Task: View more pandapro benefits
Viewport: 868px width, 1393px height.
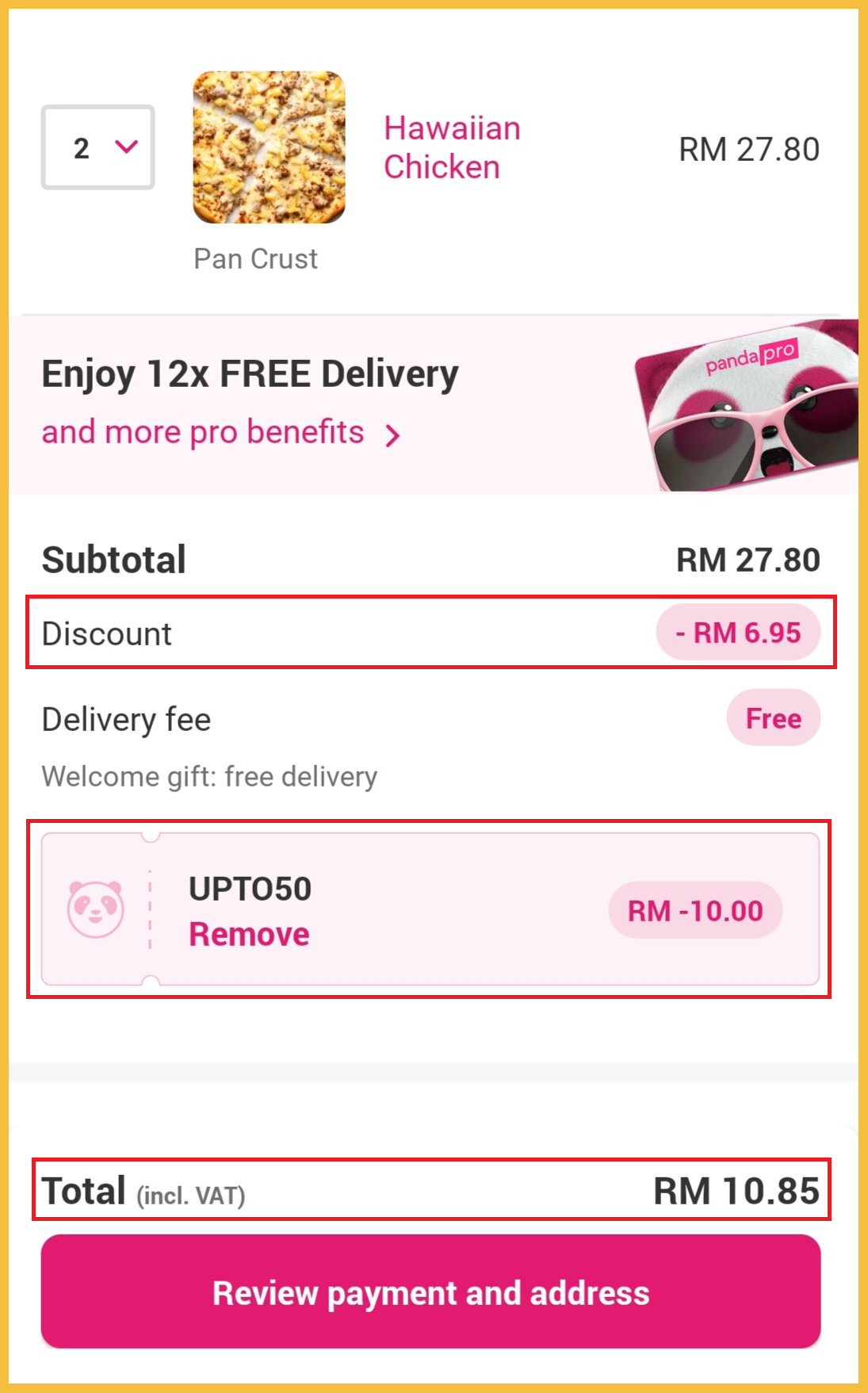Action: pos(220,433)
